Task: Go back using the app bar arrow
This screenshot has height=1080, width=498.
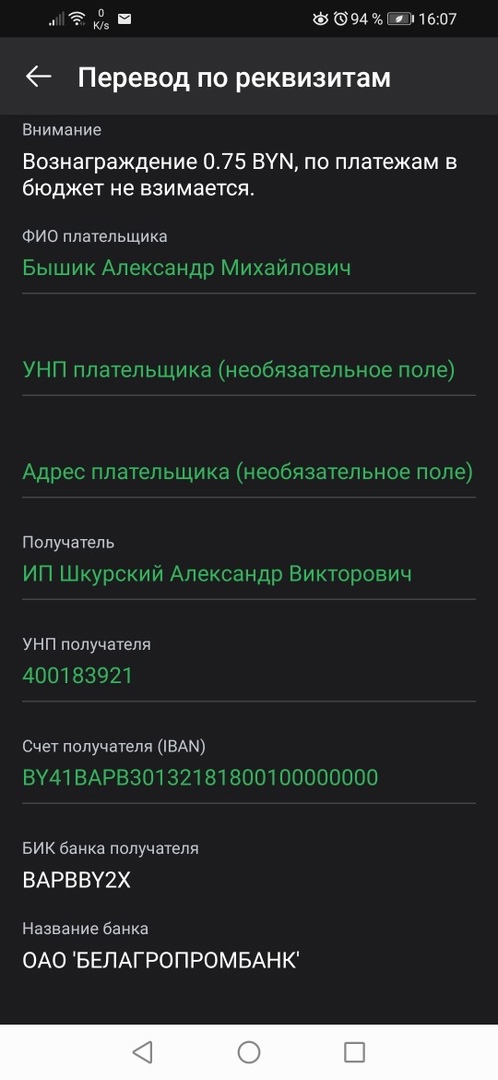Action: click(39, 76)
